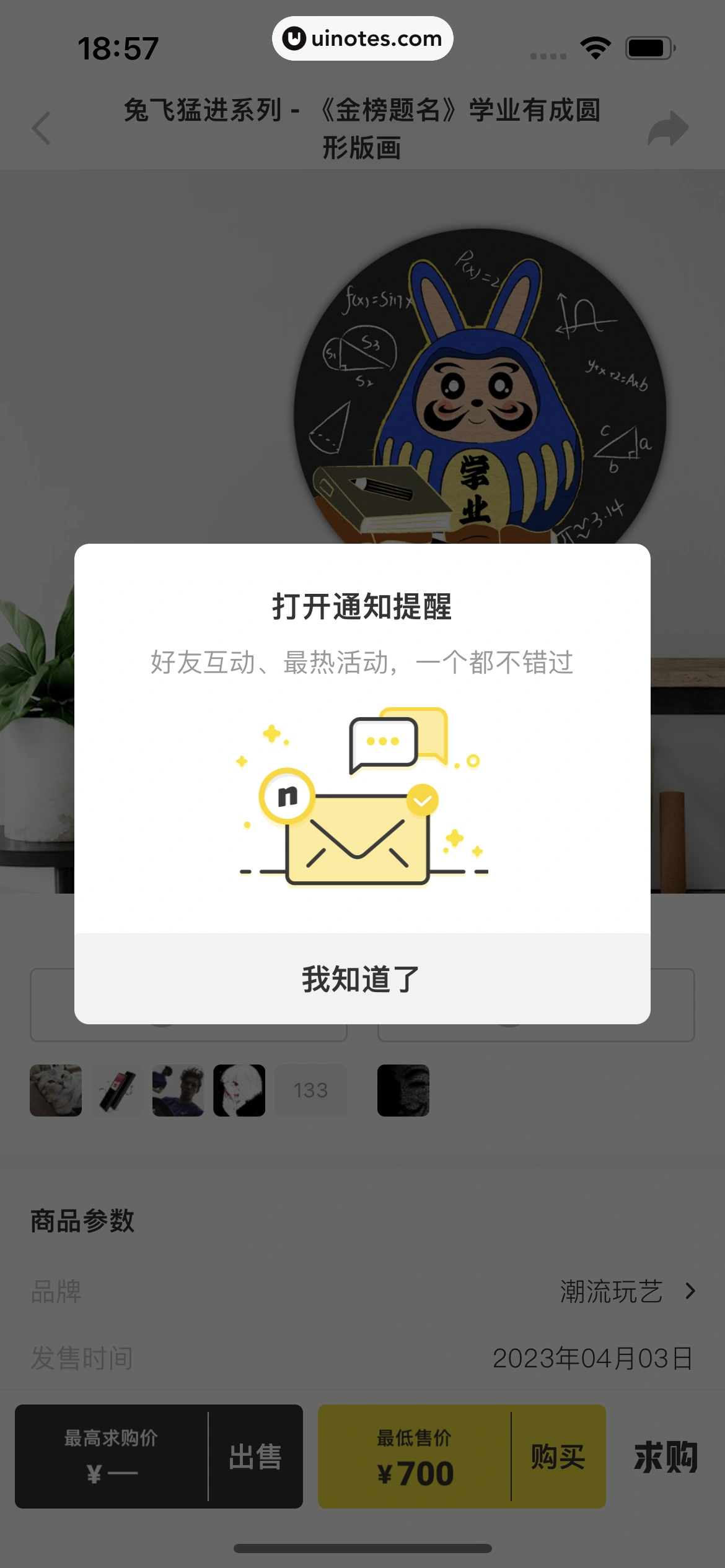
Task: Tap the 133 more users badge
Action: [310, 1091]
